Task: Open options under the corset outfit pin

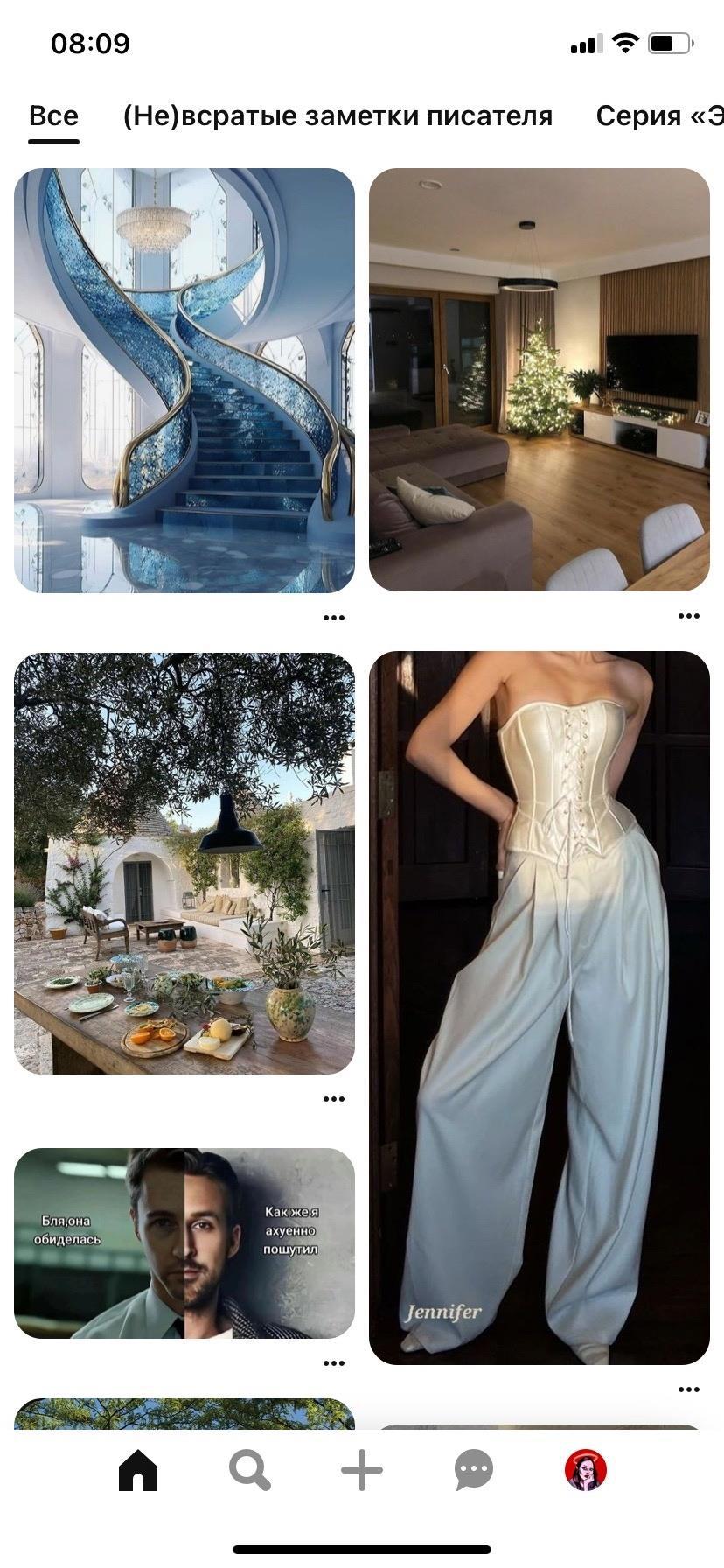Action: [689, 1389]
